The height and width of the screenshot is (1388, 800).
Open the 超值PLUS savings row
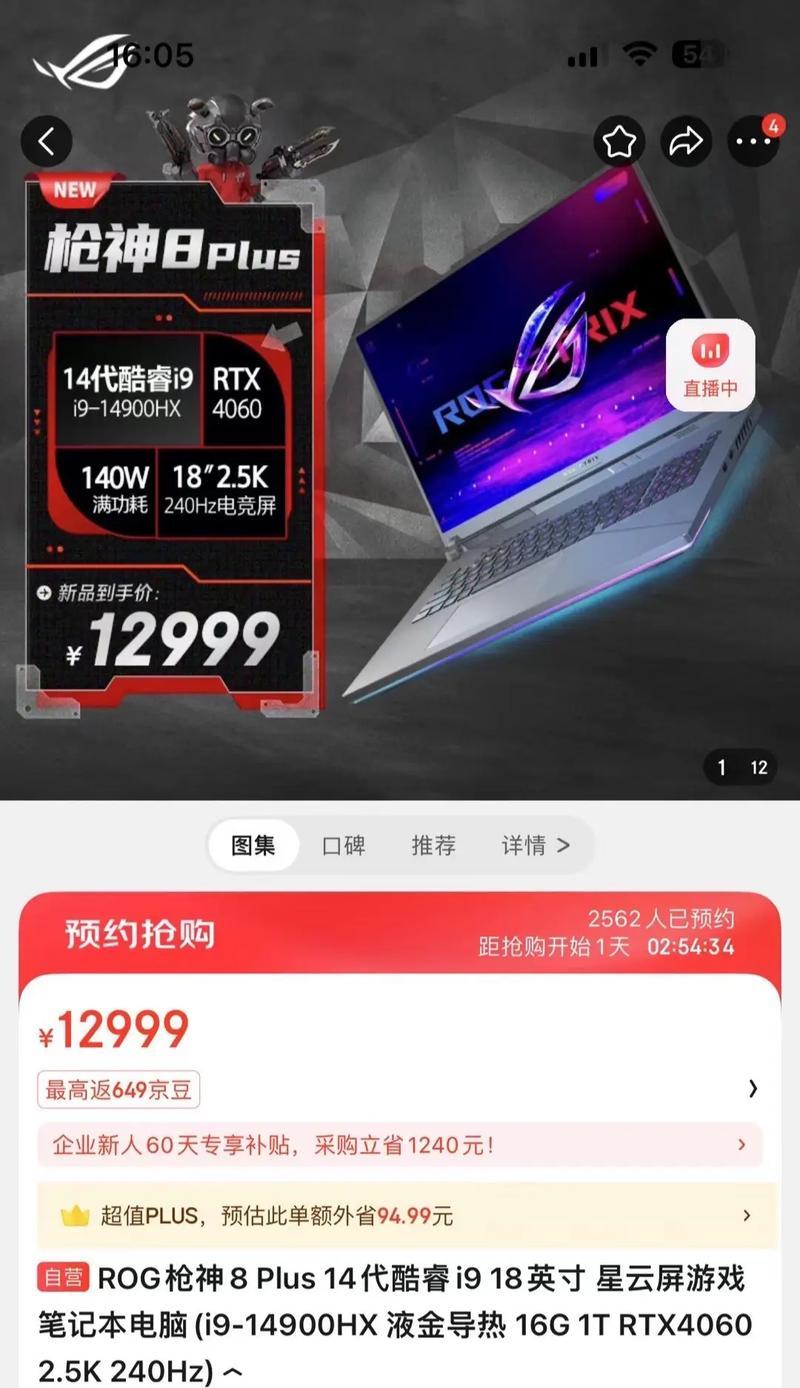pyautogui.click(x=400, y=1216)
